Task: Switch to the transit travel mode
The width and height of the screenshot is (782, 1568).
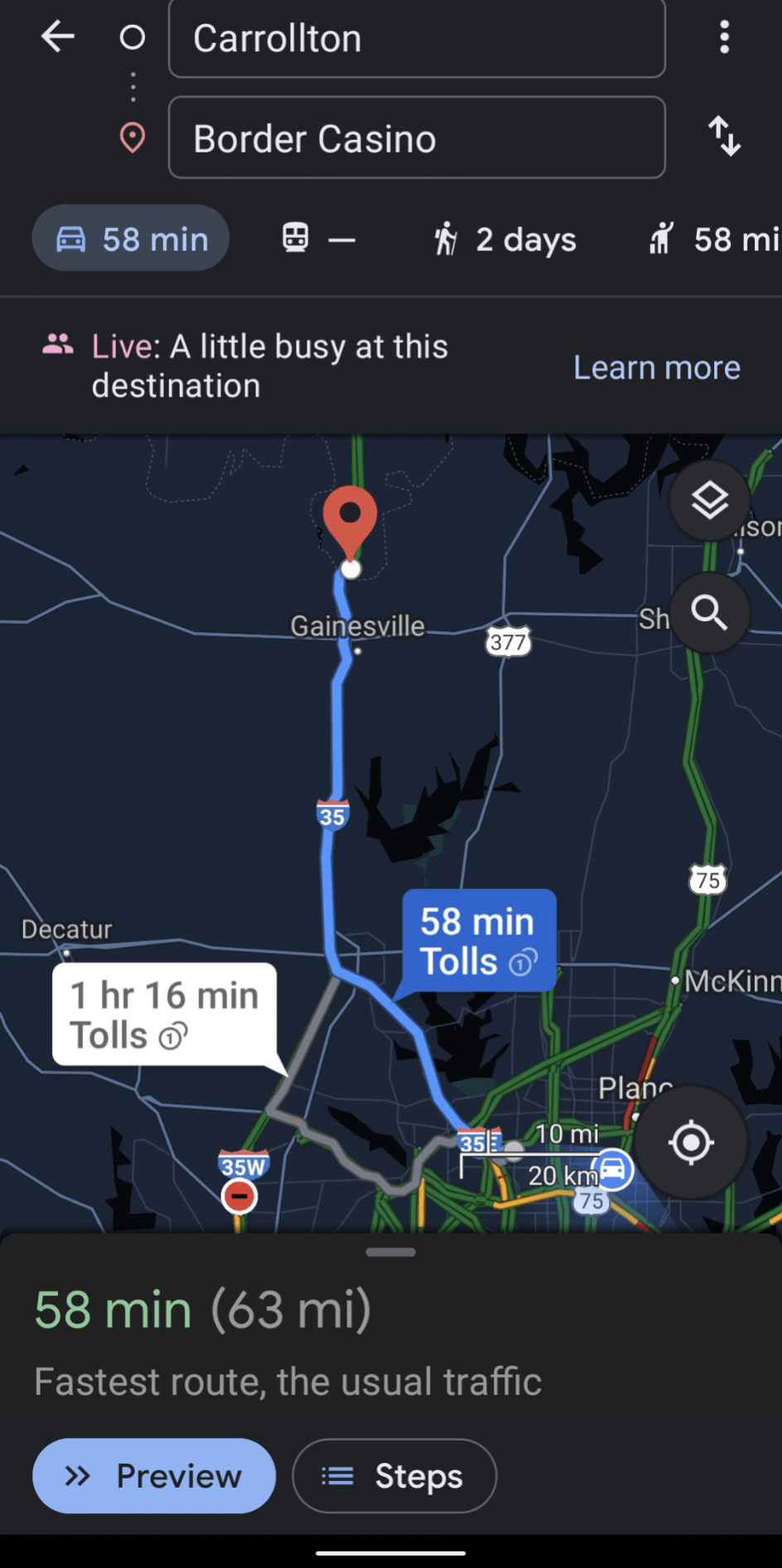Action: pos(318,239)
